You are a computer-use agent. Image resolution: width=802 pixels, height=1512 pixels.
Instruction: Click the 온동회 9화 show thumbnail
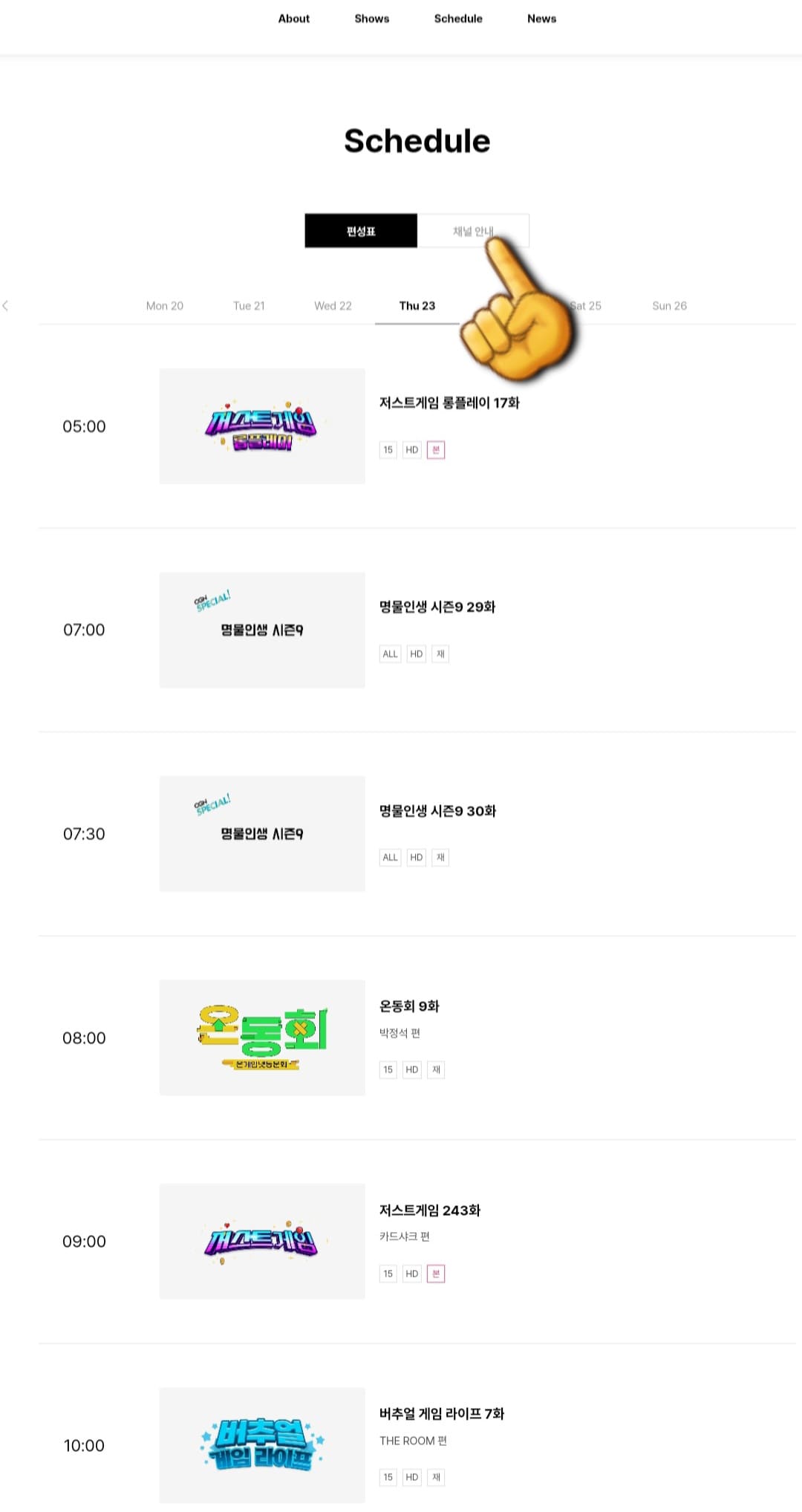click(262, 1037)
